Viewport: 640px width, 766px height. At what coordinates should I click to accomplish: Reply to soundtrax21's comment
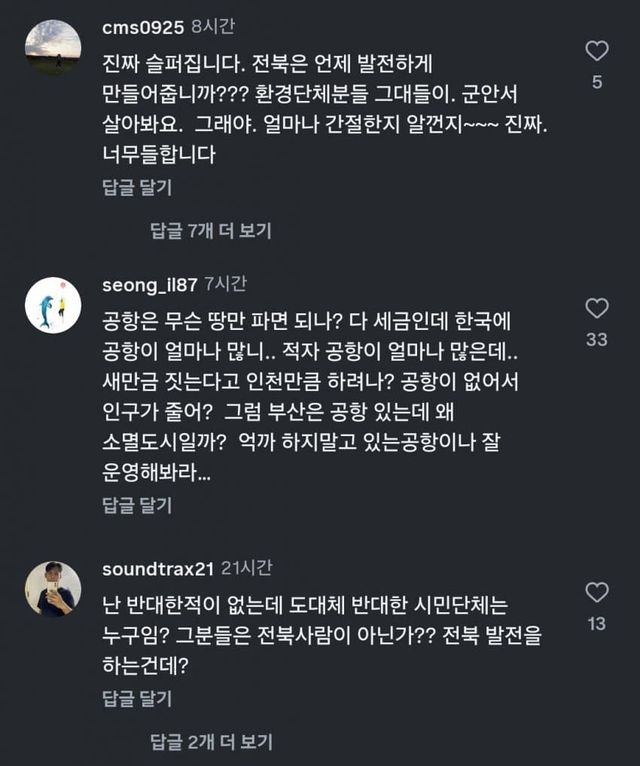point(137,698)
